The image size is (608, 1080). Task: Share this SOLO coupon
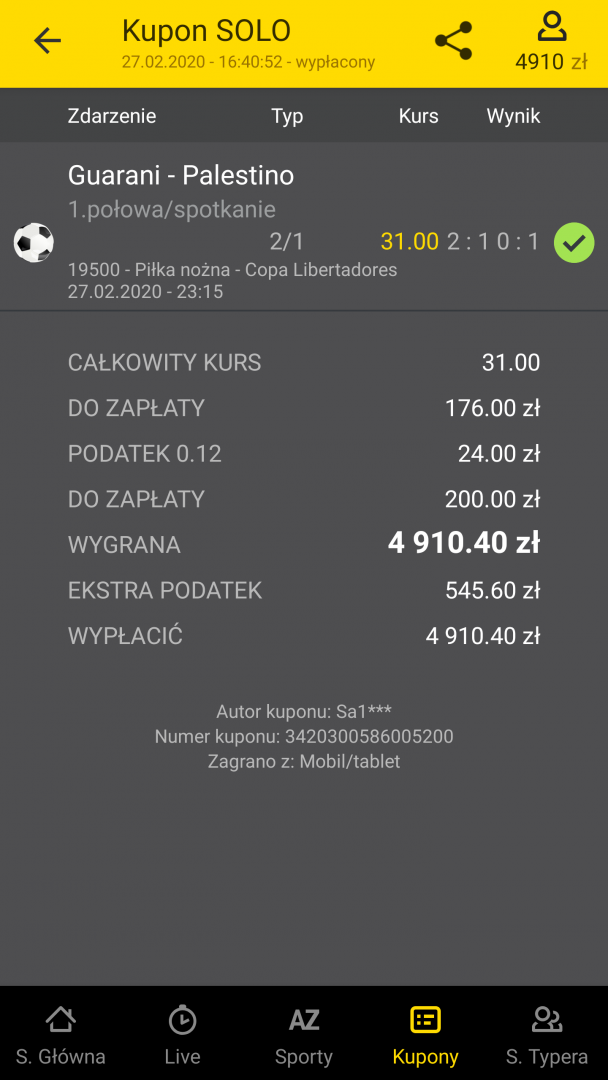453,41
